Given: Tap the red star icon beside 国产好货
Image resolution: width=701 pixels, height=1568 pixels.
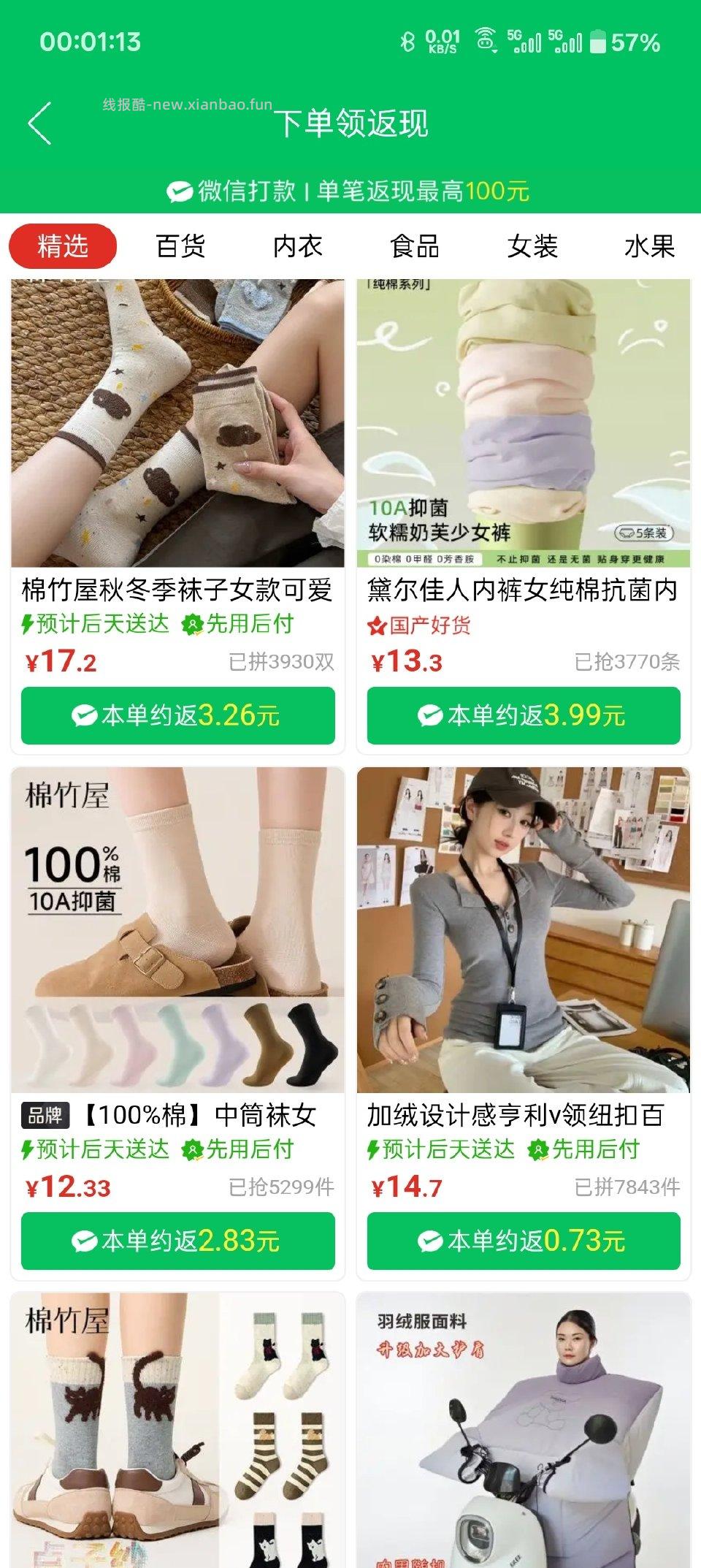Looking at the screenshot, I should [376, 625].
